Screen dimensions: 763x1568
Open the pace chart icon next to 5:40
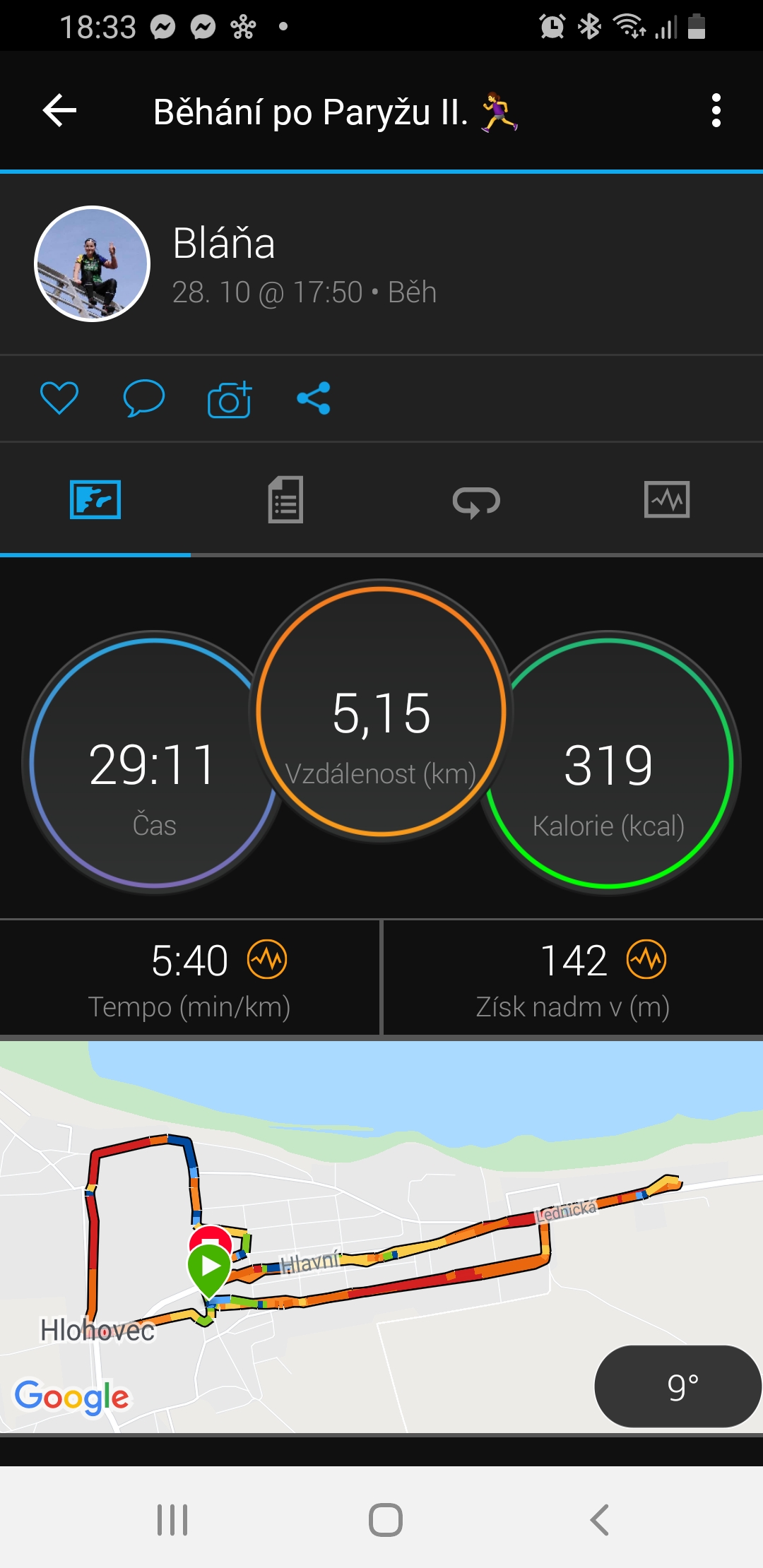267,959
